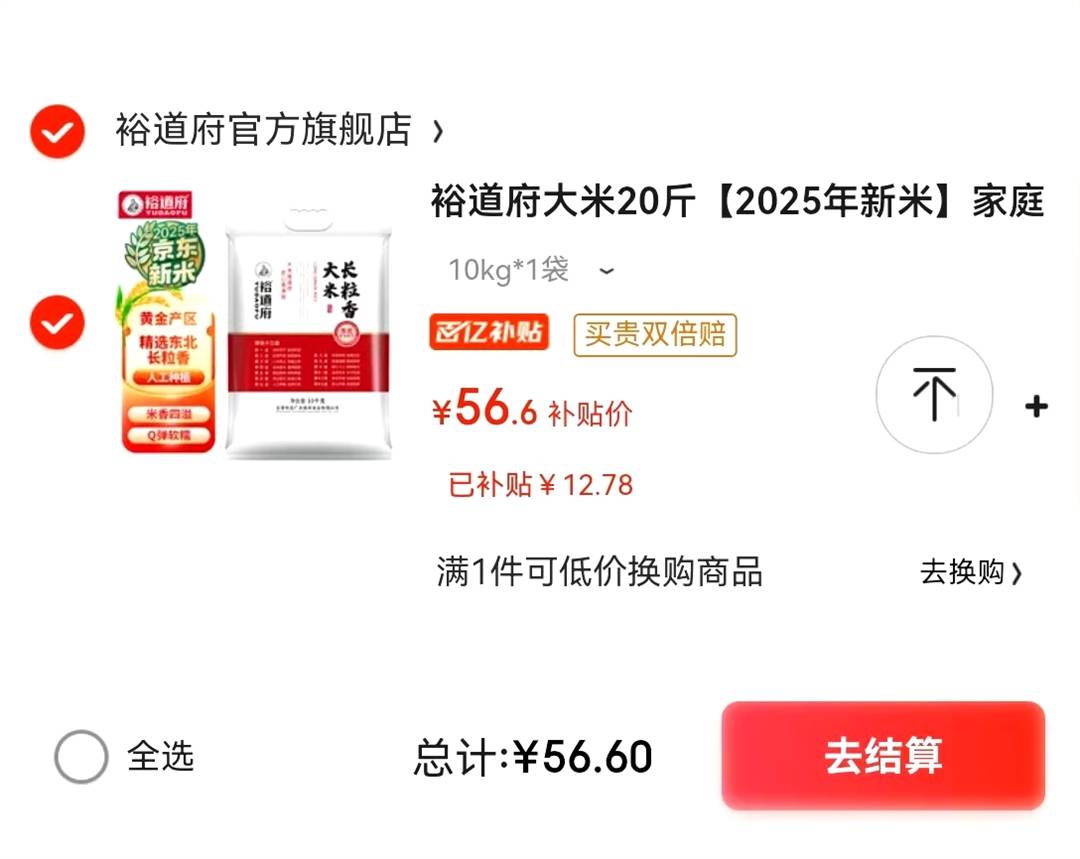Toggle the 全选 select-all option
The height and width of the screenshot is (859, 1080).
(81, 756)
